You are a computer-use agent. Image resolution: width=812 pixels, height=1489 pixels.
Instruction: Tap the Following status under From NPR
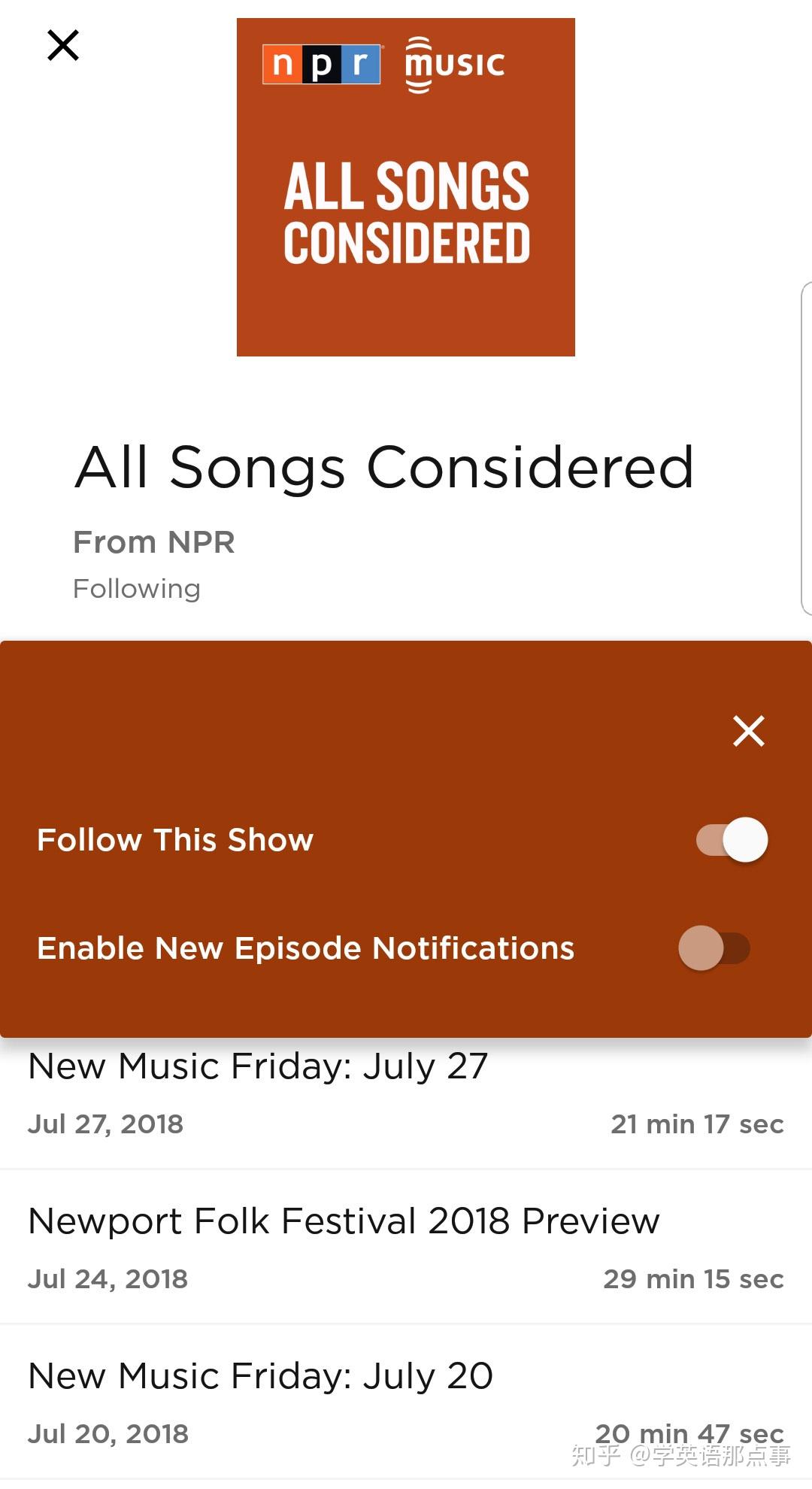tap(137, 589)
